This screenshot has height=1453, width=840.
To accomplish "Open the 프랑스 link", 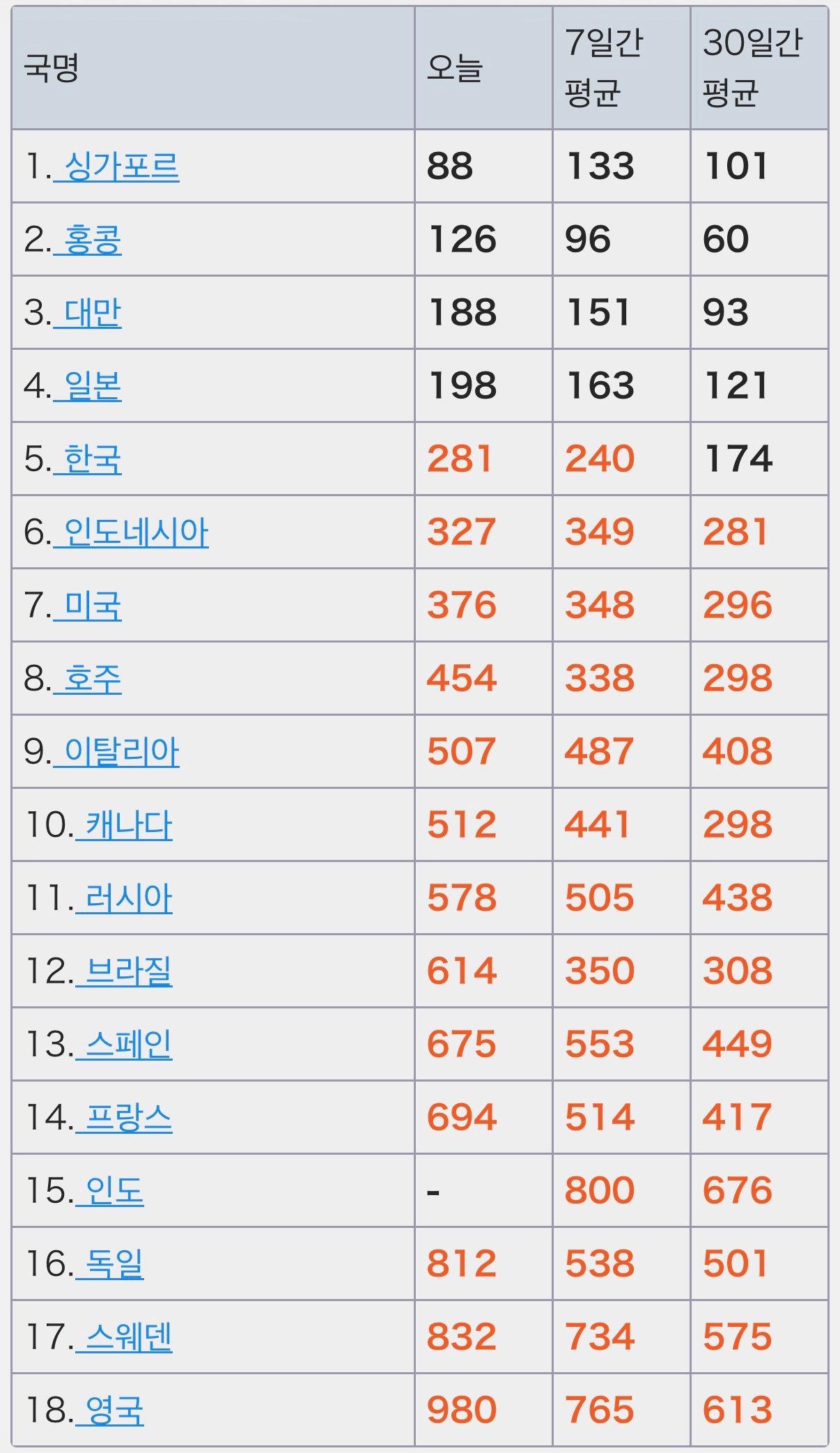I will coord(128,1118).
